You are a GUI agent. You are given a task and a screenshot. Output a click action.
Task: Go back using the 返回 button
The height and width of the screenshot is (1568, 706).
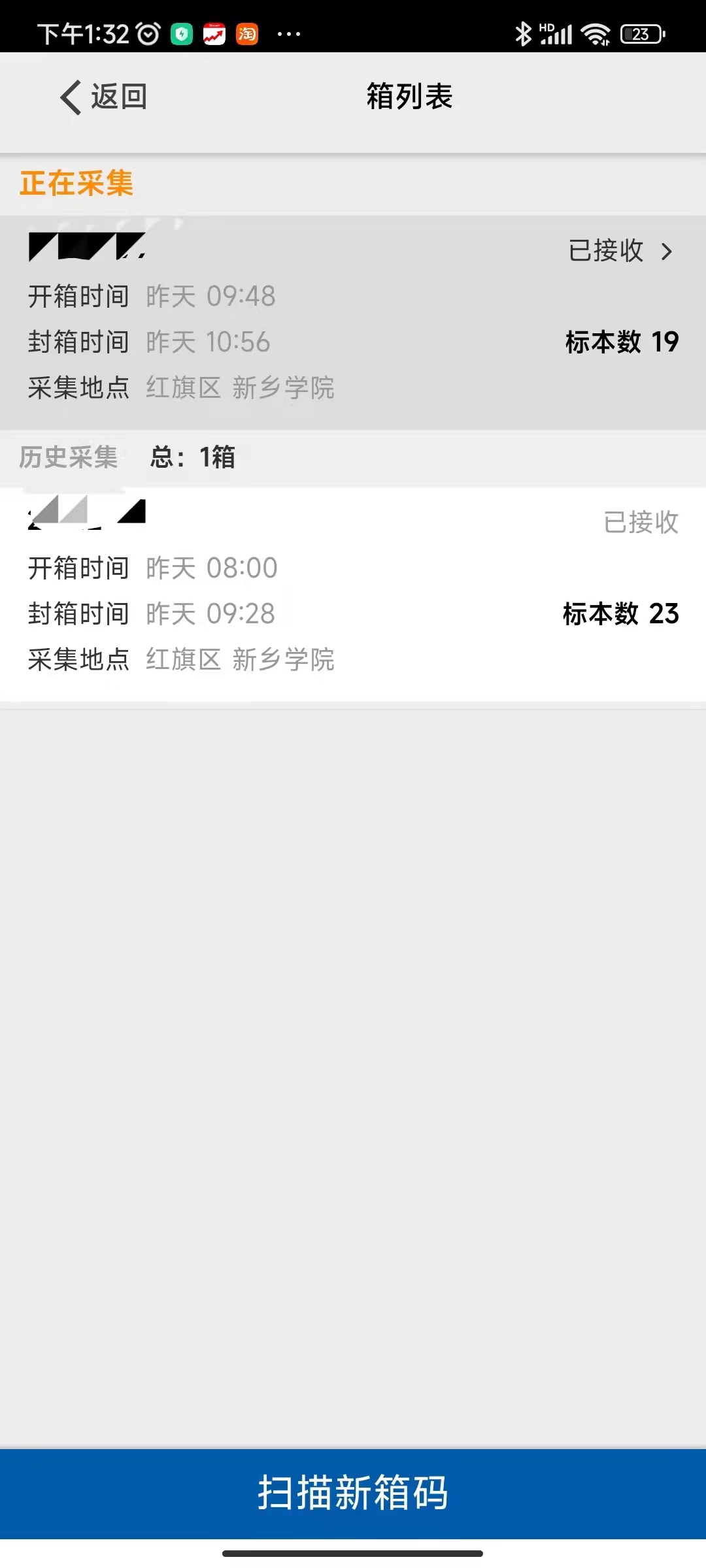pos(103,97)
